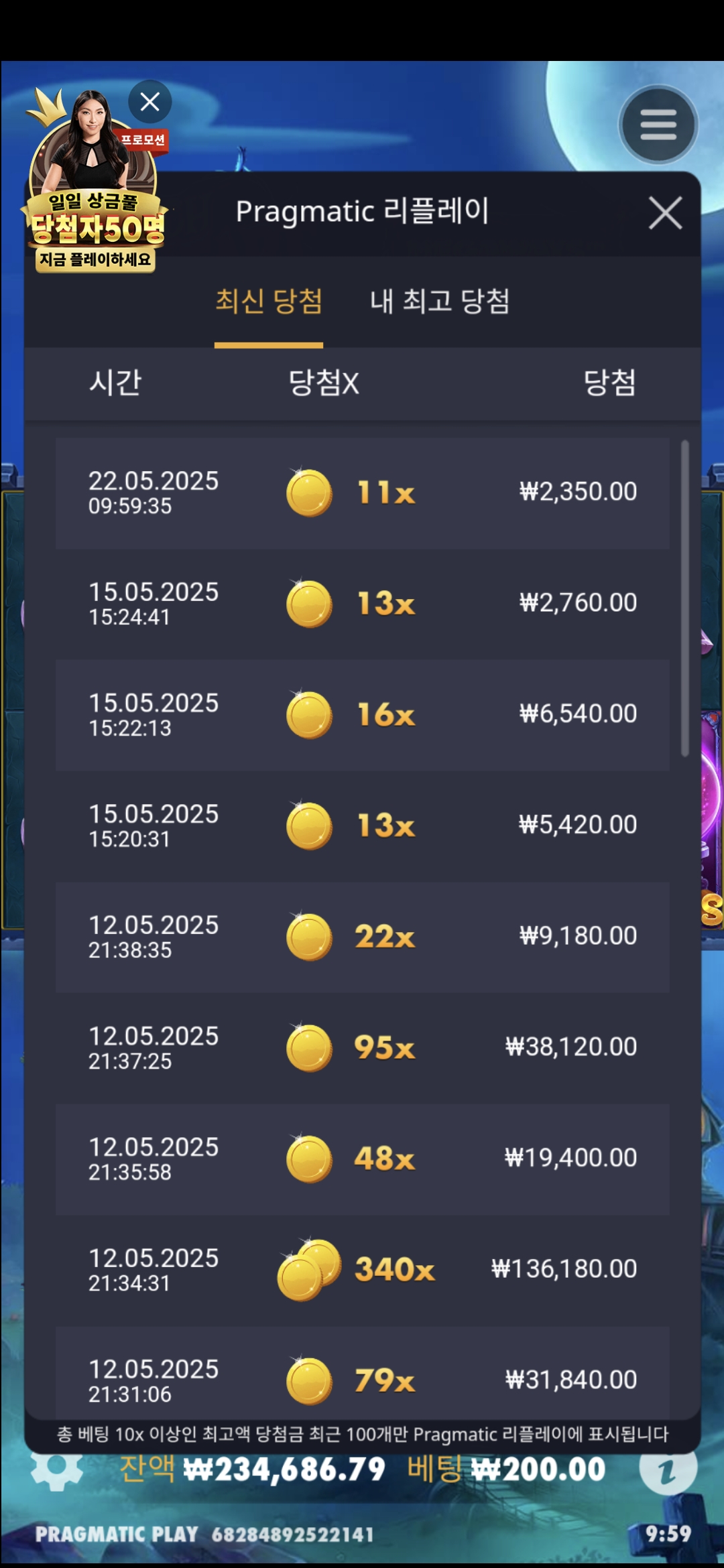The width and height of the screenshot is (724, 1568).
Task: Switch to the 내 최고 당첨 tab
Action: point(440,301)
